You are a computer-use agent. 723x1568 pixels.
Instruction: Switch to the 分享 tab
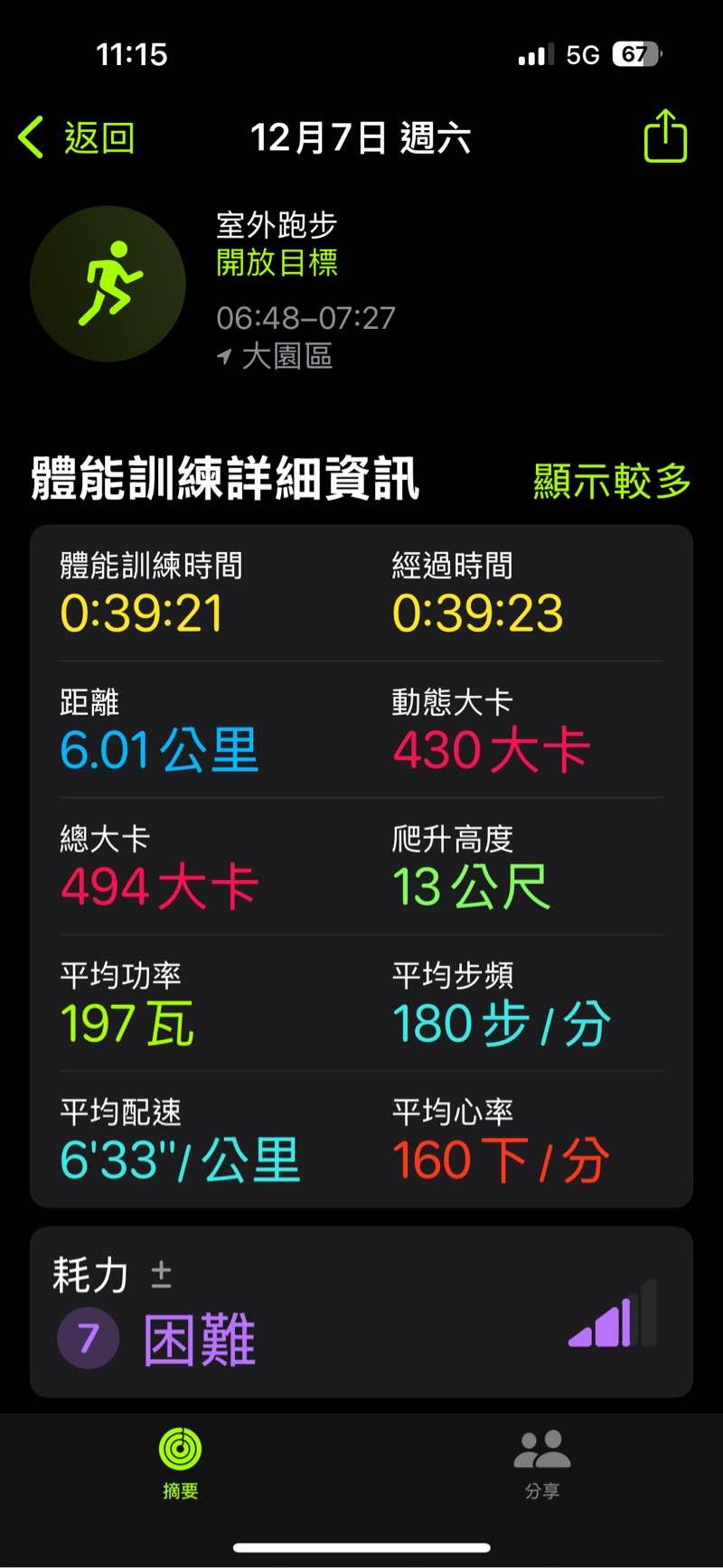click(541, 1464)
